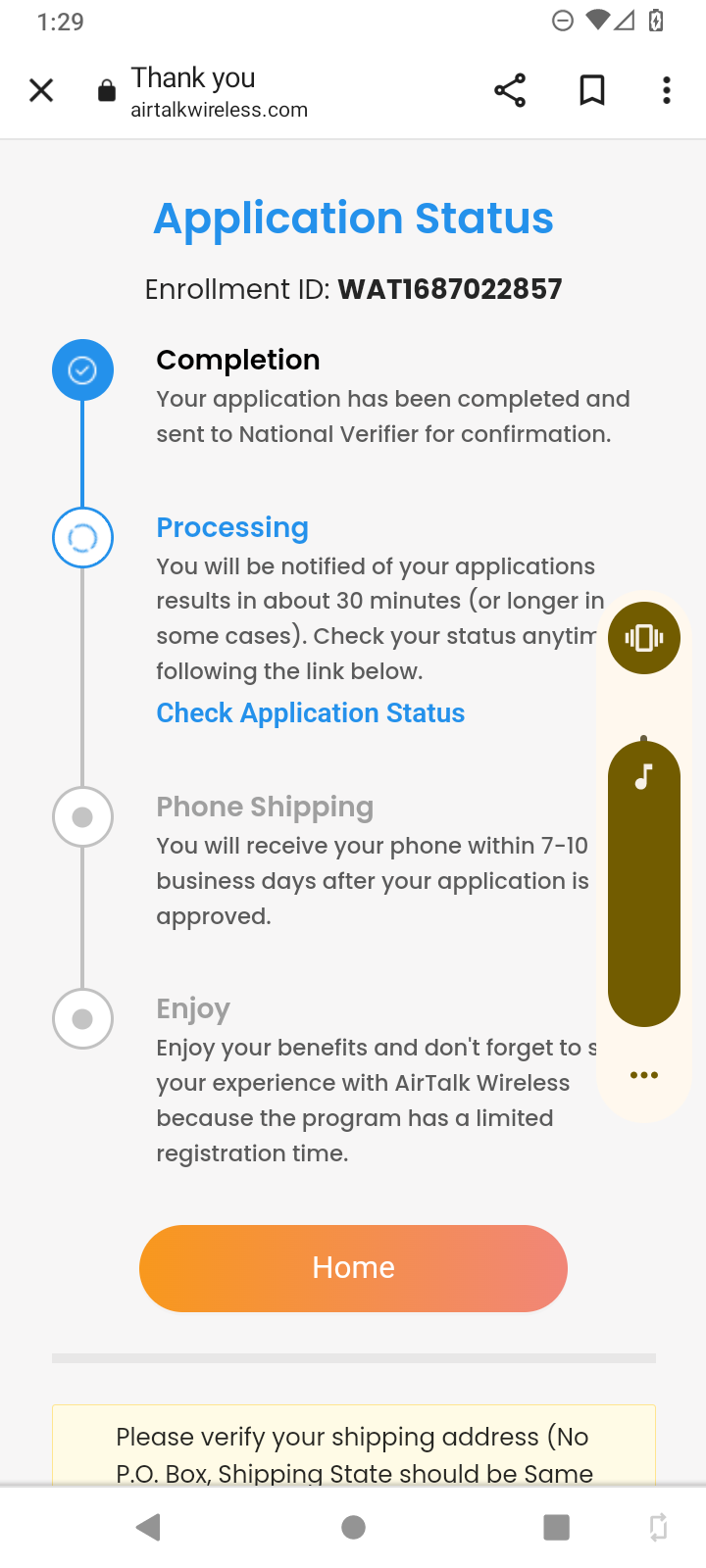Open recent apps
The image size is (706, 1568).
[556, 1527]
